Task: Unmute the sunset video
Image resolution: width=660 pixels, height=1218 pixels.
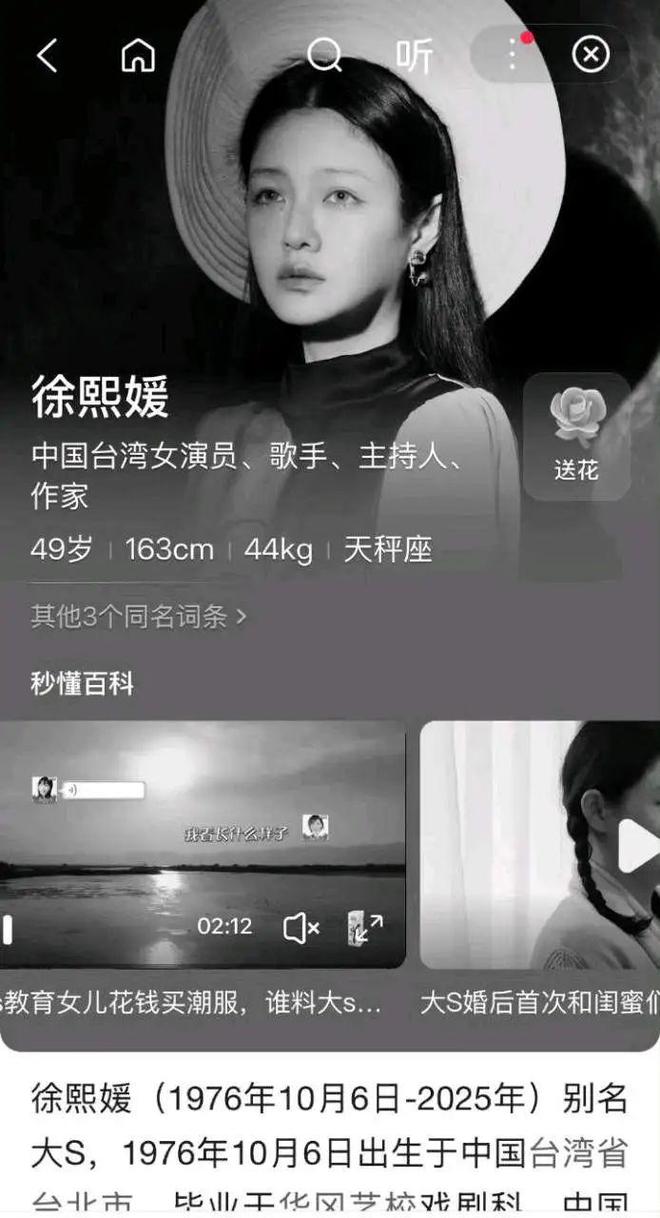Action: click(x=300, y=928)
